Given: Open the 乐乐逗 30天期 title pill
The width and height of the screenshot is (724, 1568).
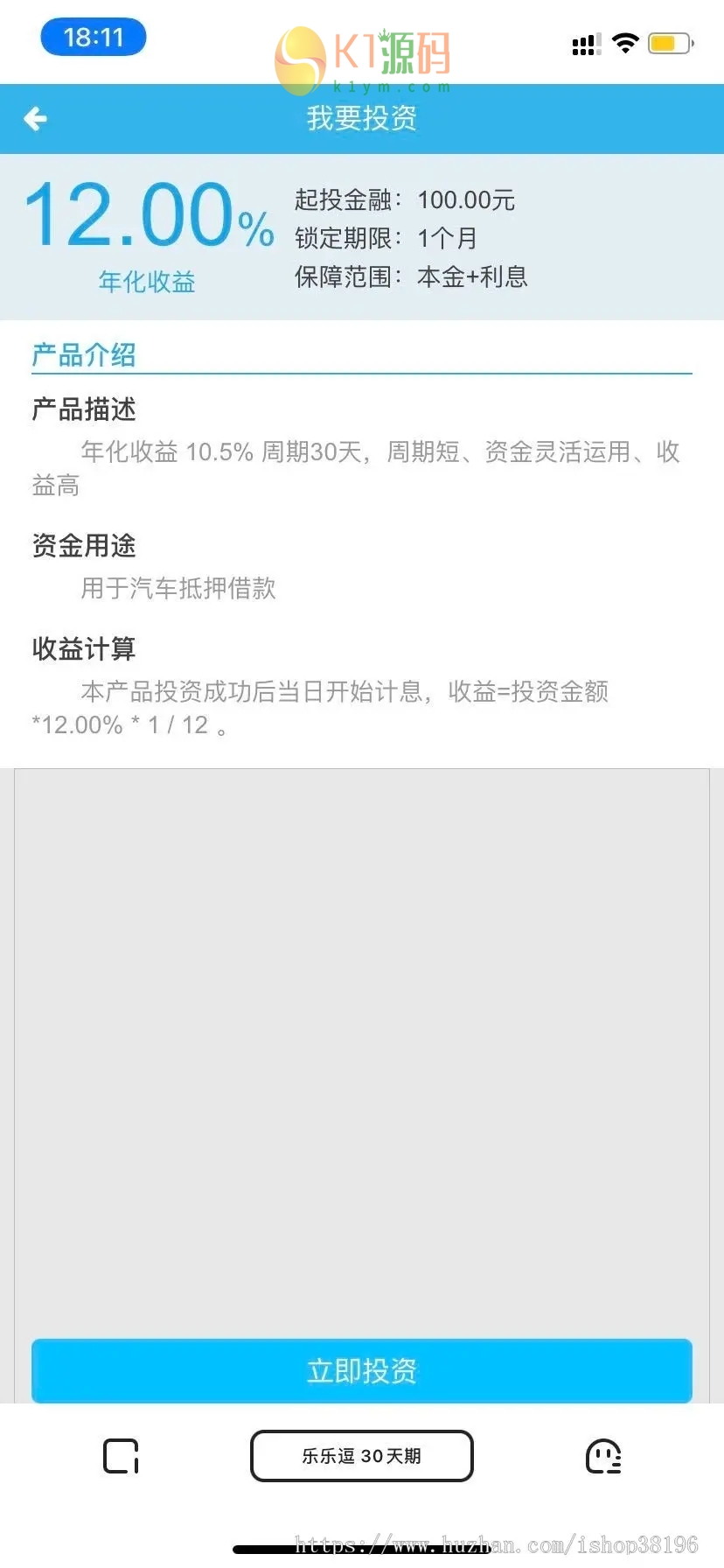Looking at the screenshot, I should click(361, 1456).
